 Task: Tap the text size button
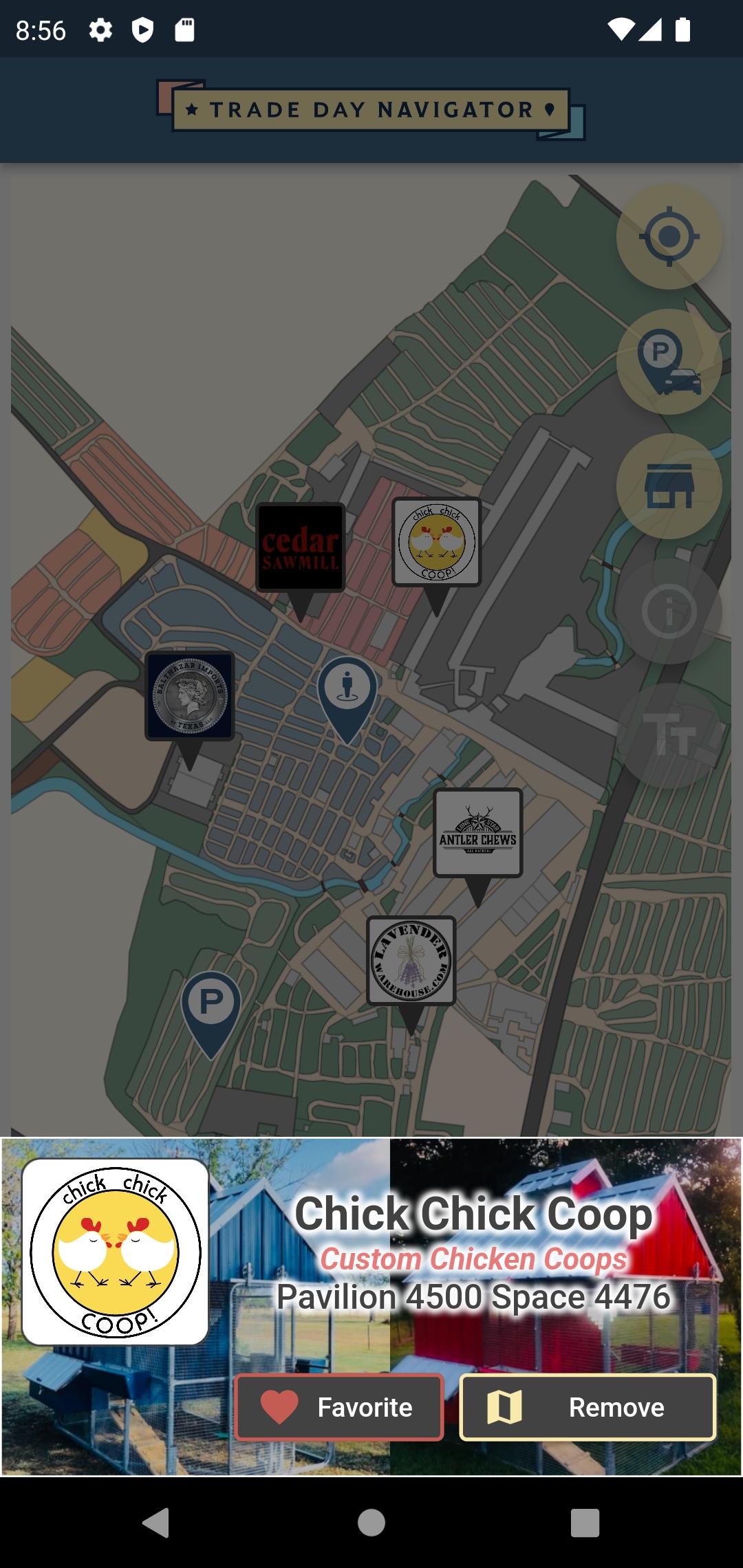pos(669,736)
